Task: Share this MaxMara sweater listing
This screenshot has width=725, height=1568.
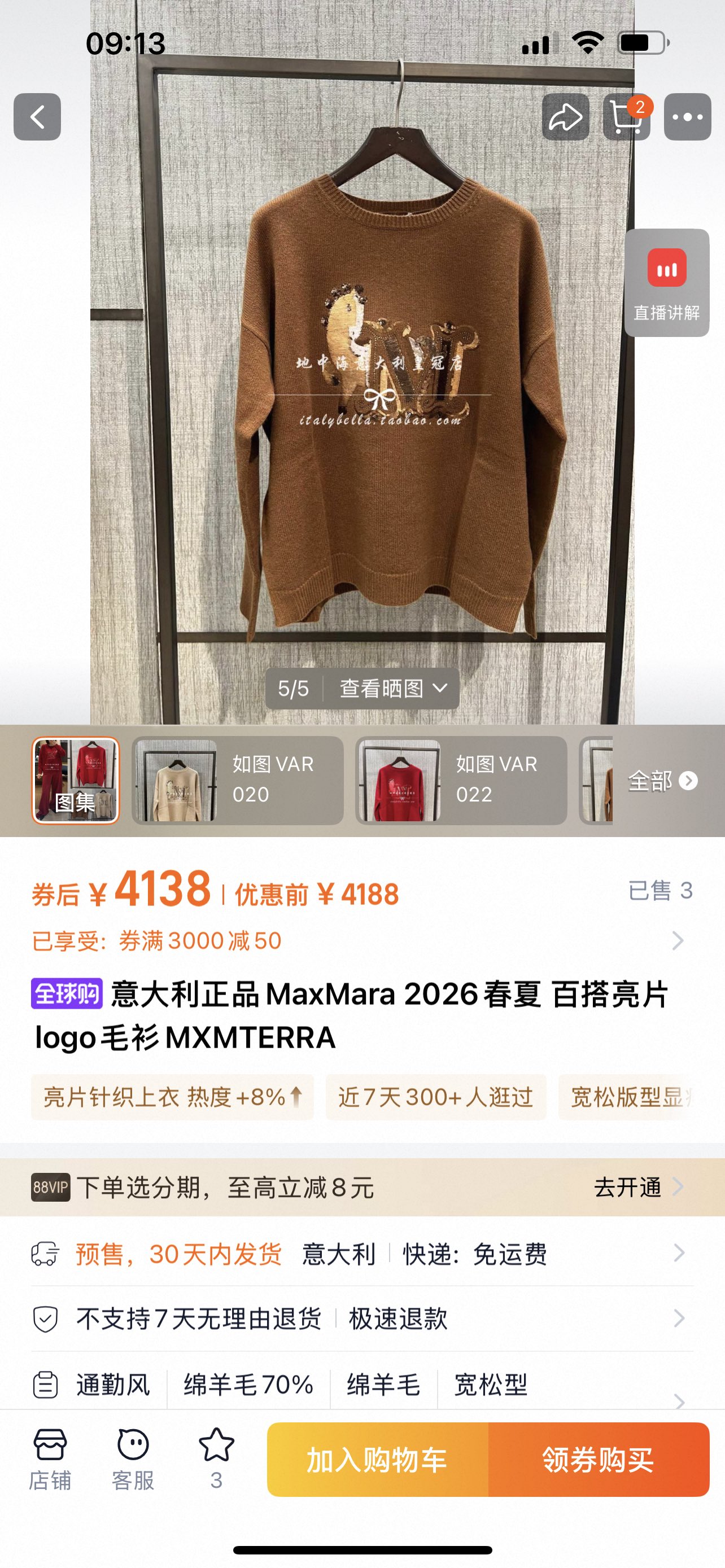Action: coord(566,117)
